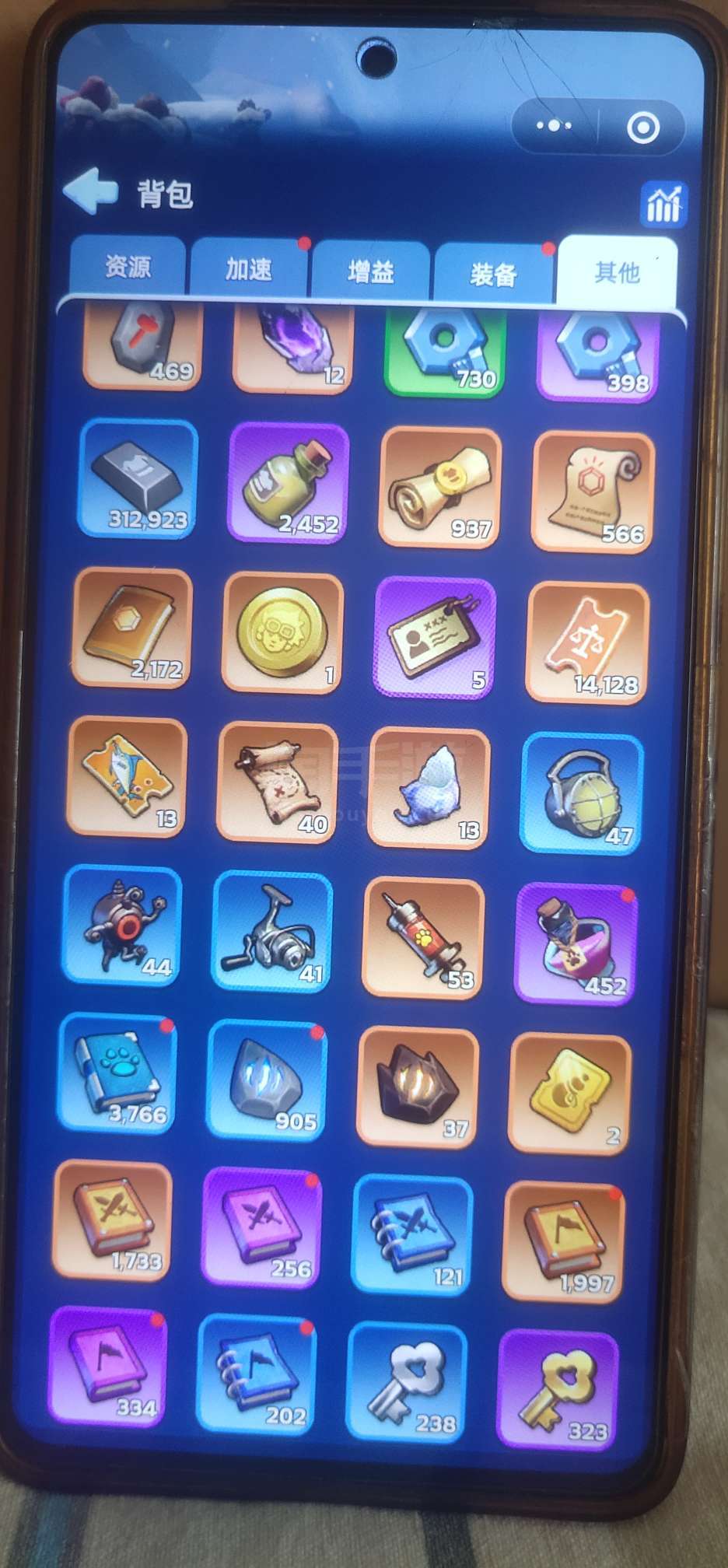
Task: Open the treasure map item with 40
Action: coord(277,782)
